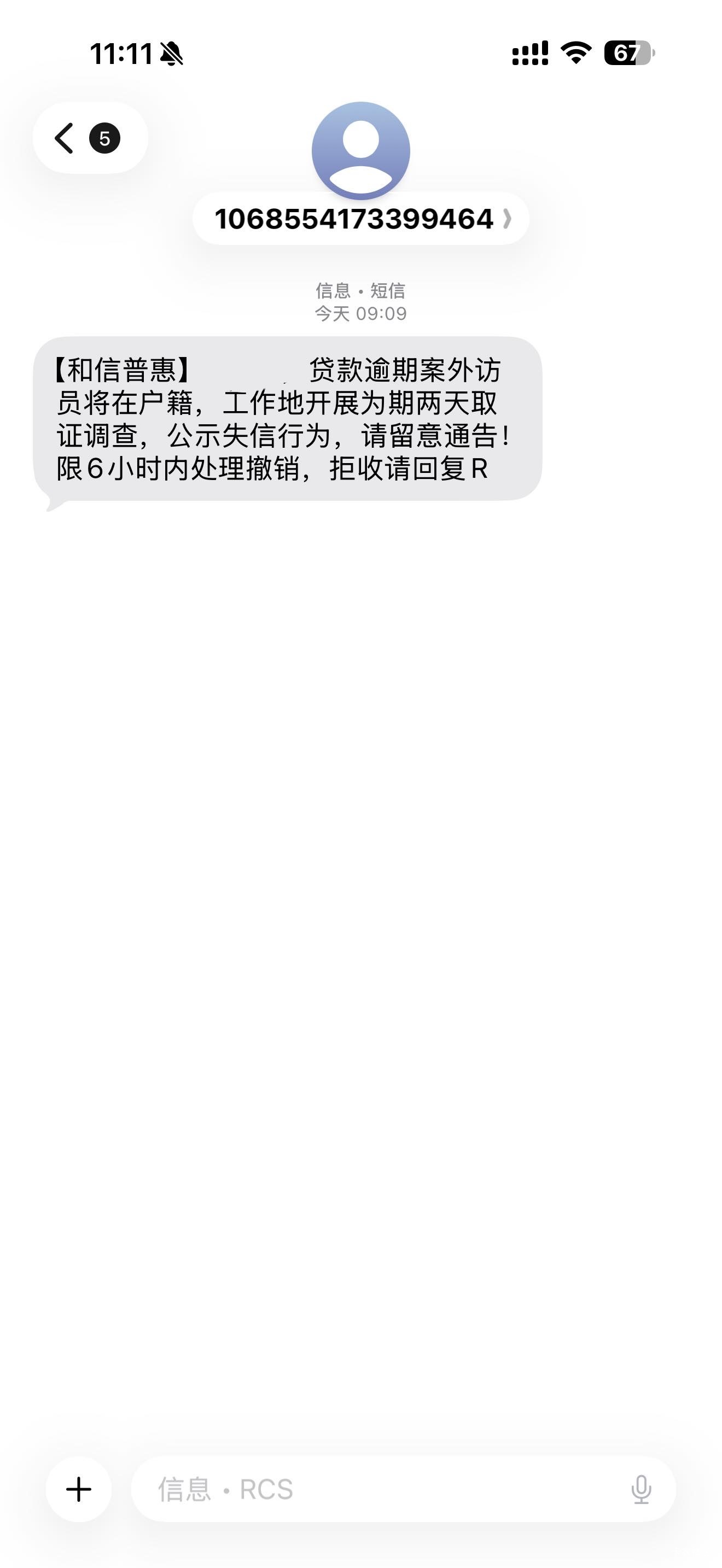Tap the sender's avatar picture
722x1568 pixels.
[361, 150]
